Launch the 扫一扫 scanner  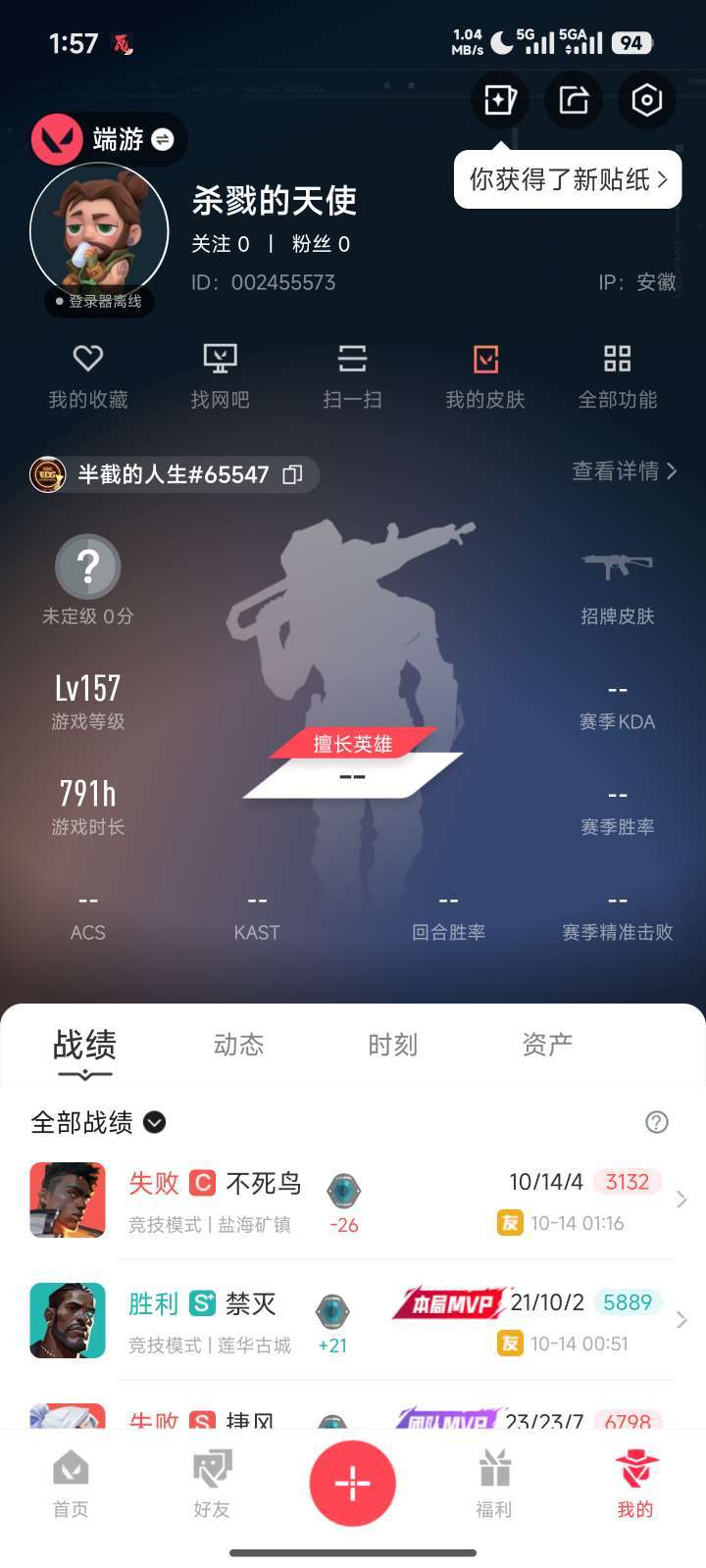click(352, 375)
